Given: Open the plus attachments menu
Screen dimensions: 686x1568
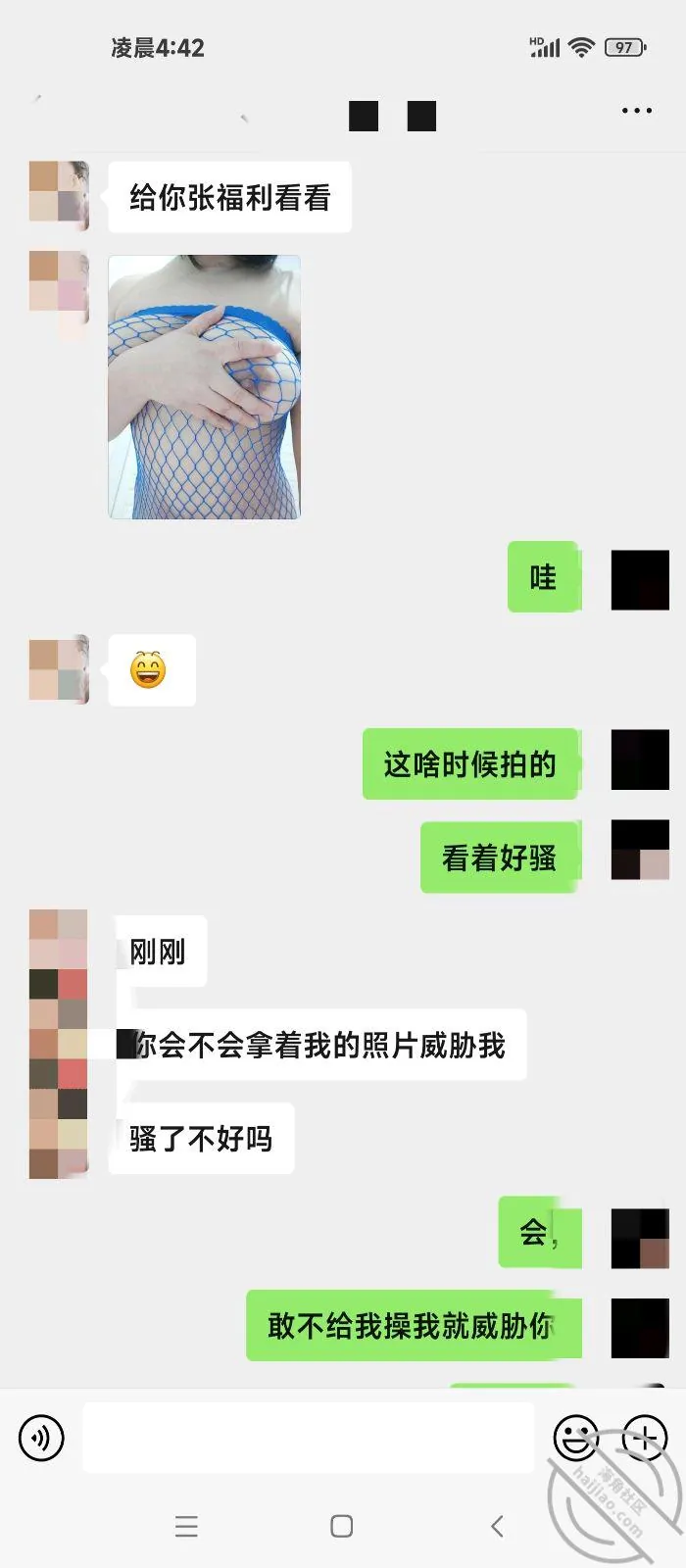Looking at the screenshot, I should [645, 1438].
